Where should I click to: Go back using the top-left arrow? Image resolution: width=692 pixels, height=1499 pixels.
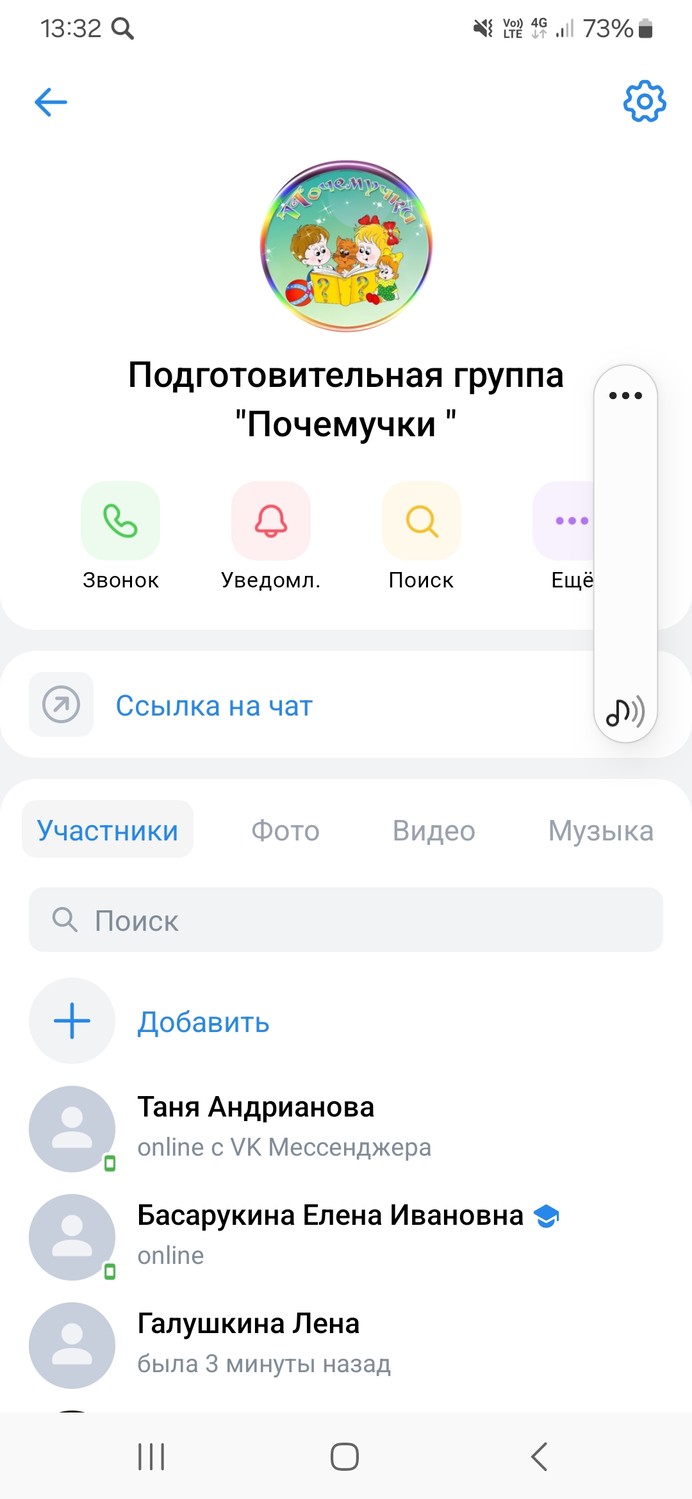point(50,102)
